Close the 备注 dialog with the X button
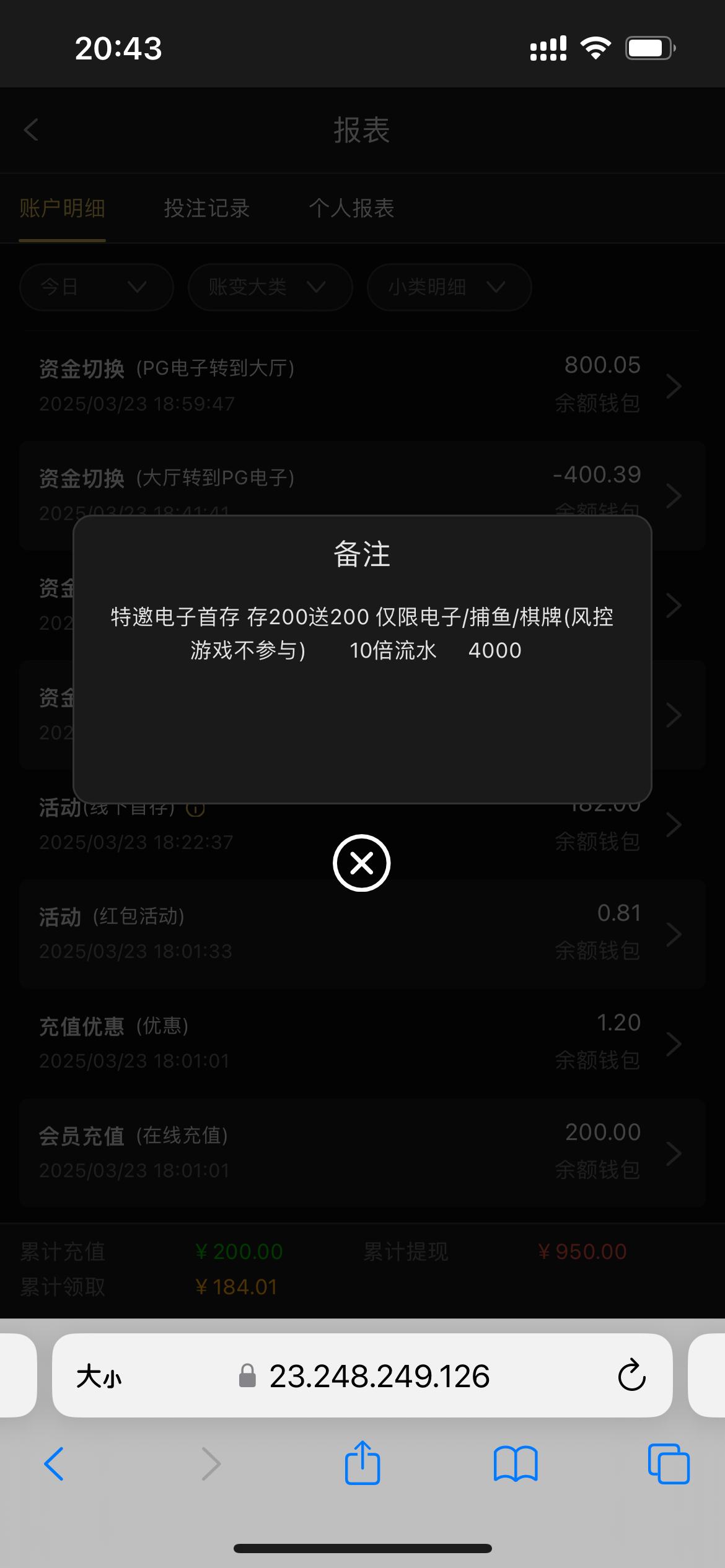The image size is (725, 1568). (x=362, y=863)
